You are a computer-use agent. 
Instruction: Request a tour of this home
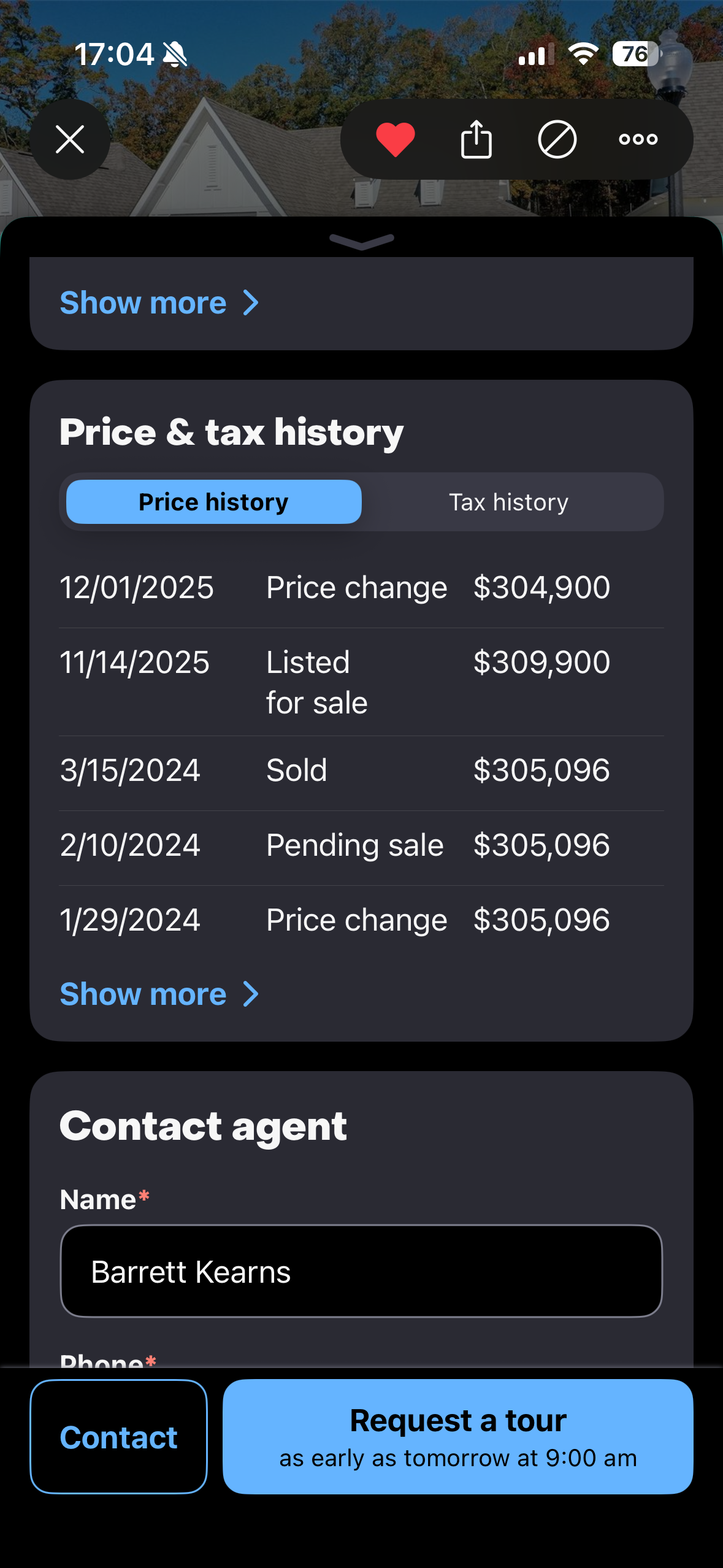tap(457, 1437)
